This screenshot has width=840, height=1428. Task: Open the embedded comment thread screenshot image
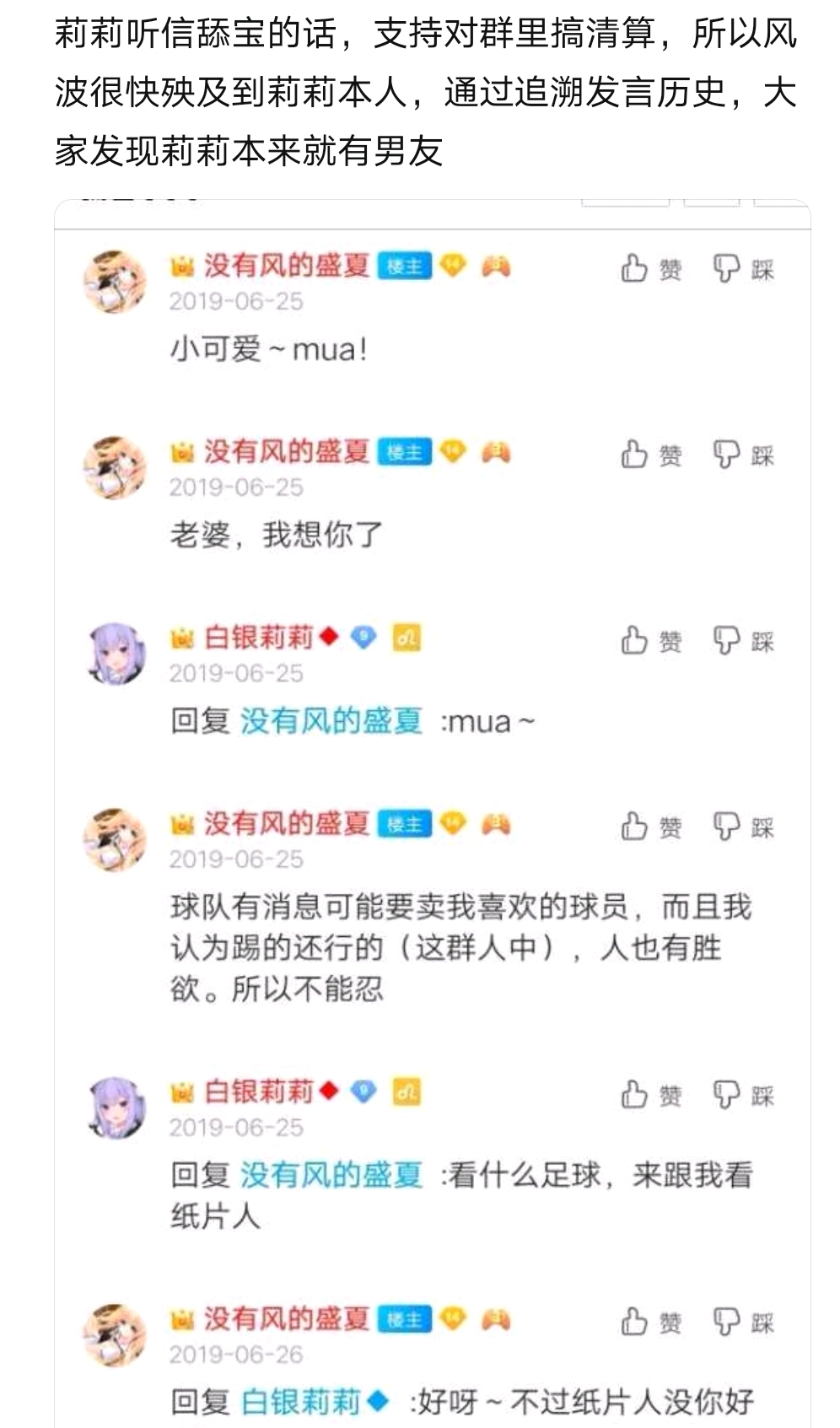pos(432,810)
